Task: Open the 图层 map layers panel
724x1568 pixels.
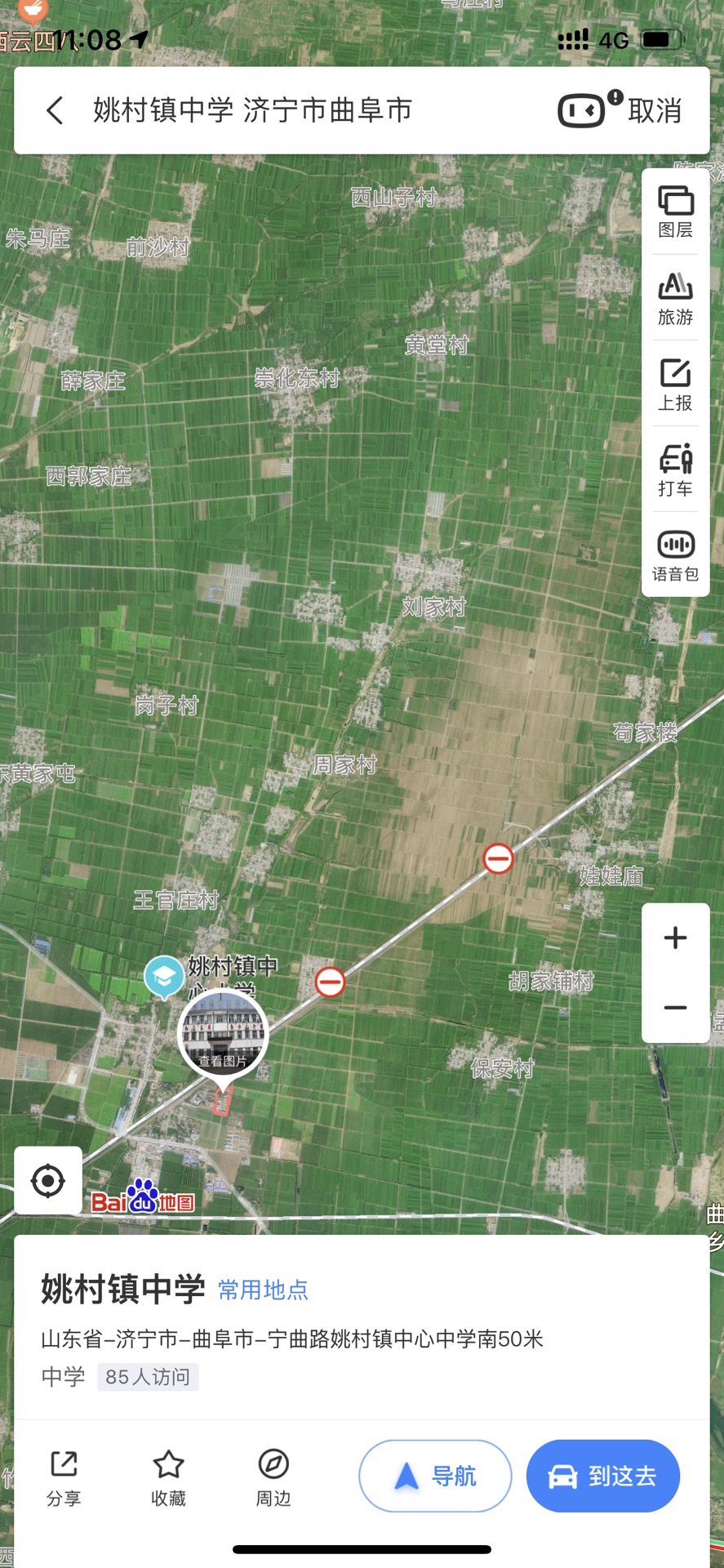Action: coord(675,212)
